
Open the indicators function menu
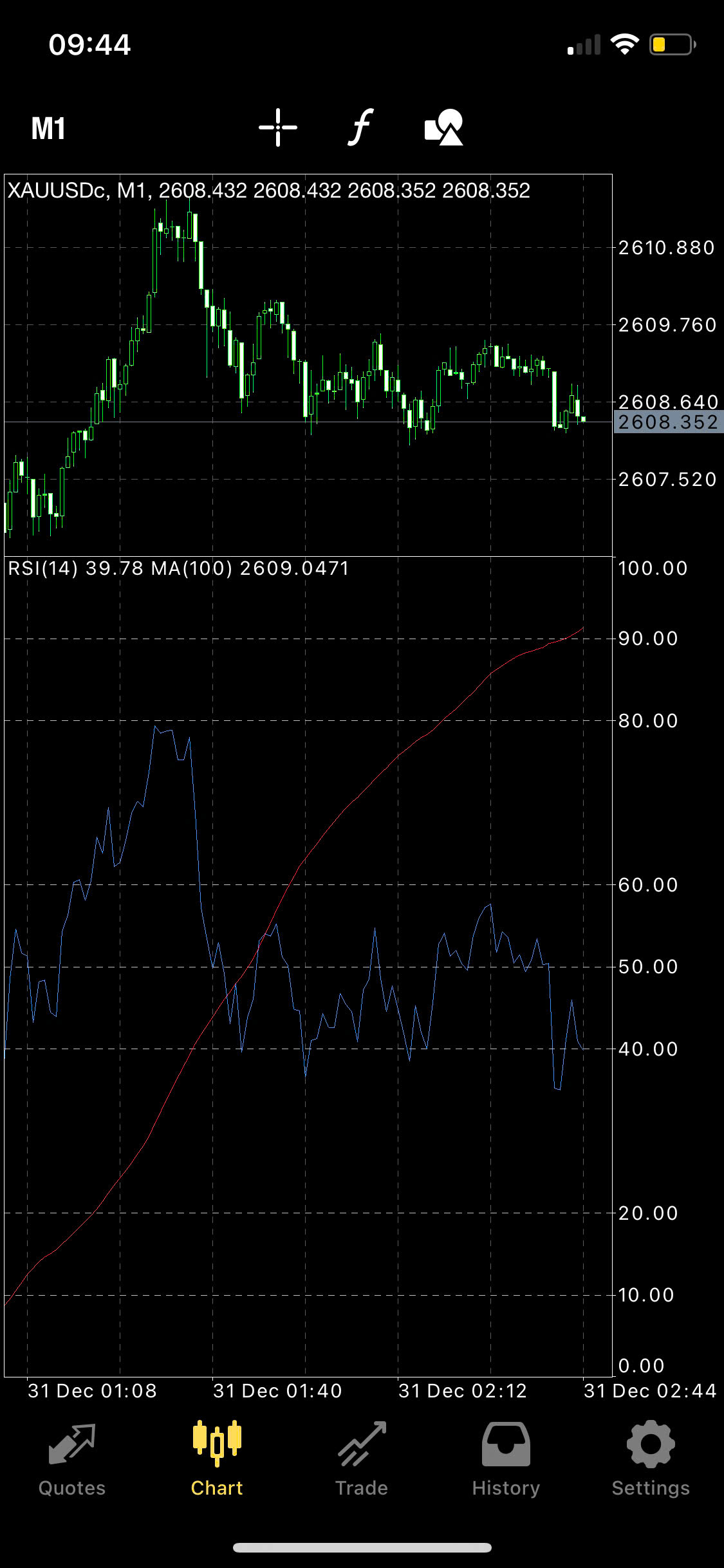pyautogui.click(x=361, y=127)
